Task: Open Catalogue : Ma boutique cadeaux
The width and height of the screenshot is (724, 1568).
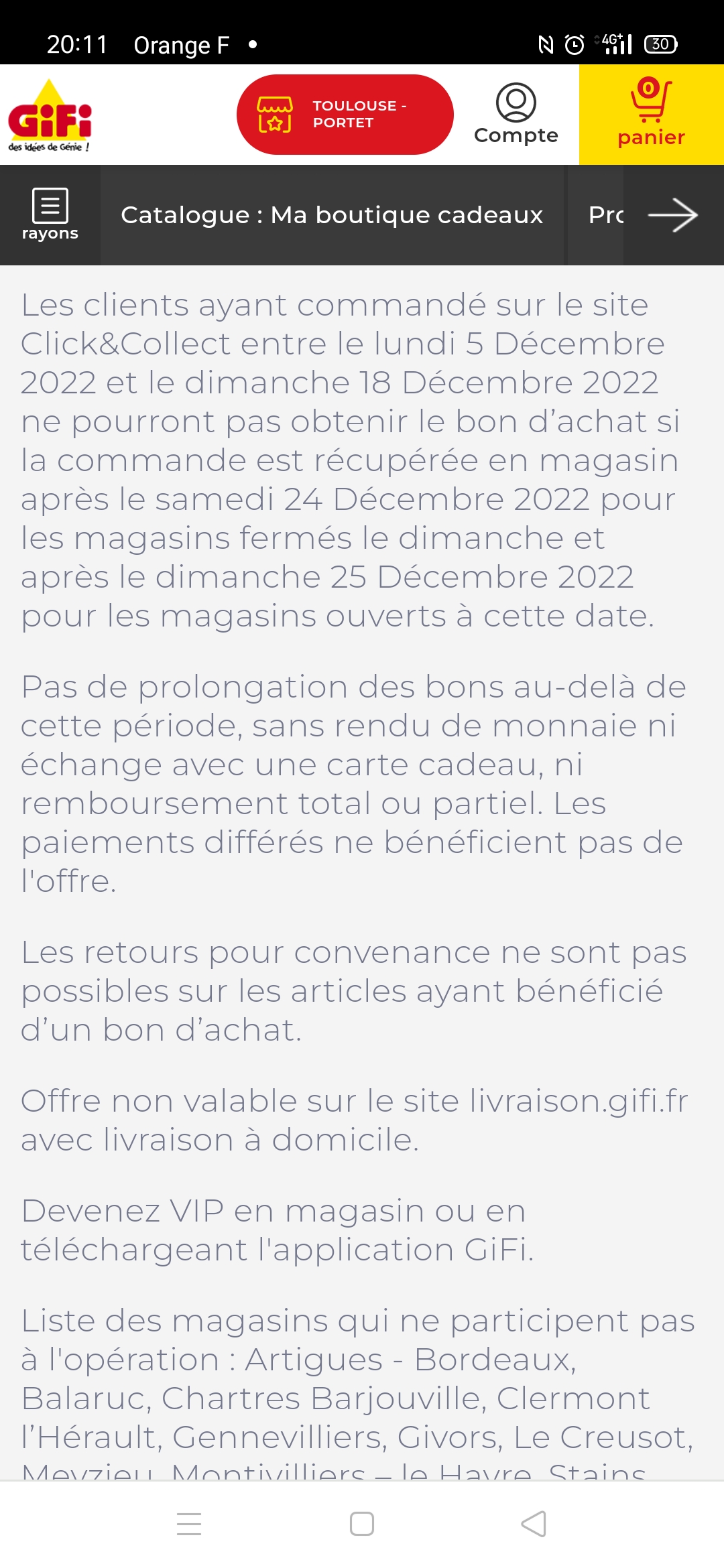Action: tap(332, 215)
